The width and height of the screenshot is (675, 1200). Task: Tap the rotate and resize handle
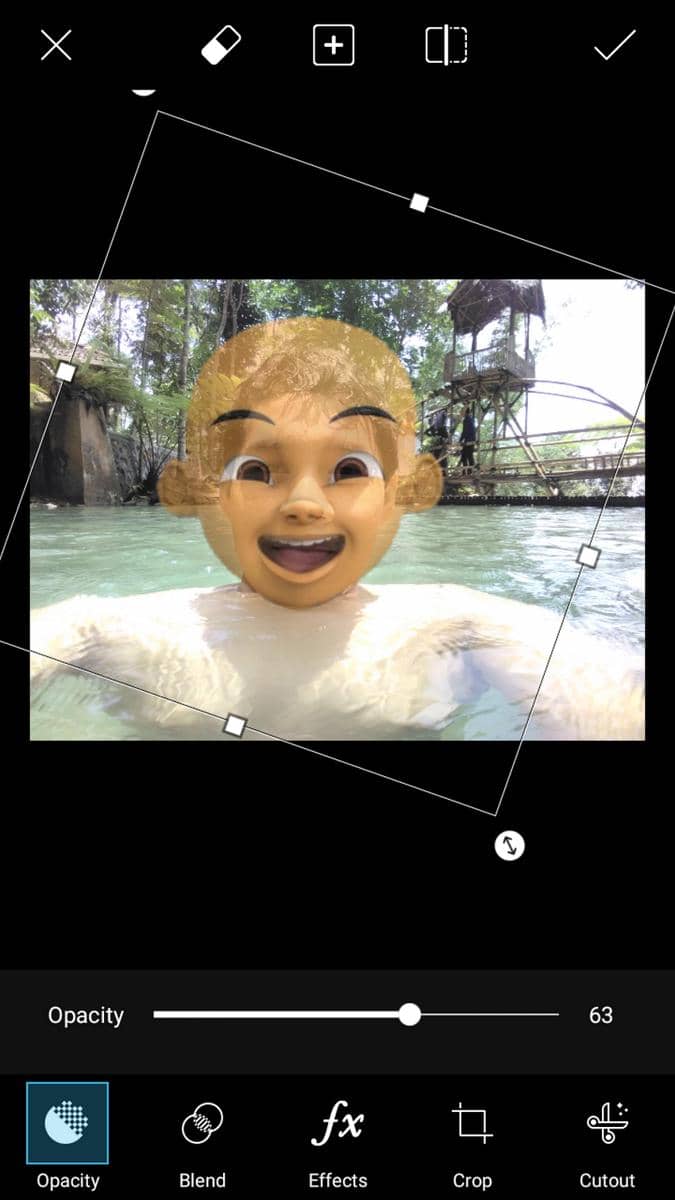[x=509, y=846]
